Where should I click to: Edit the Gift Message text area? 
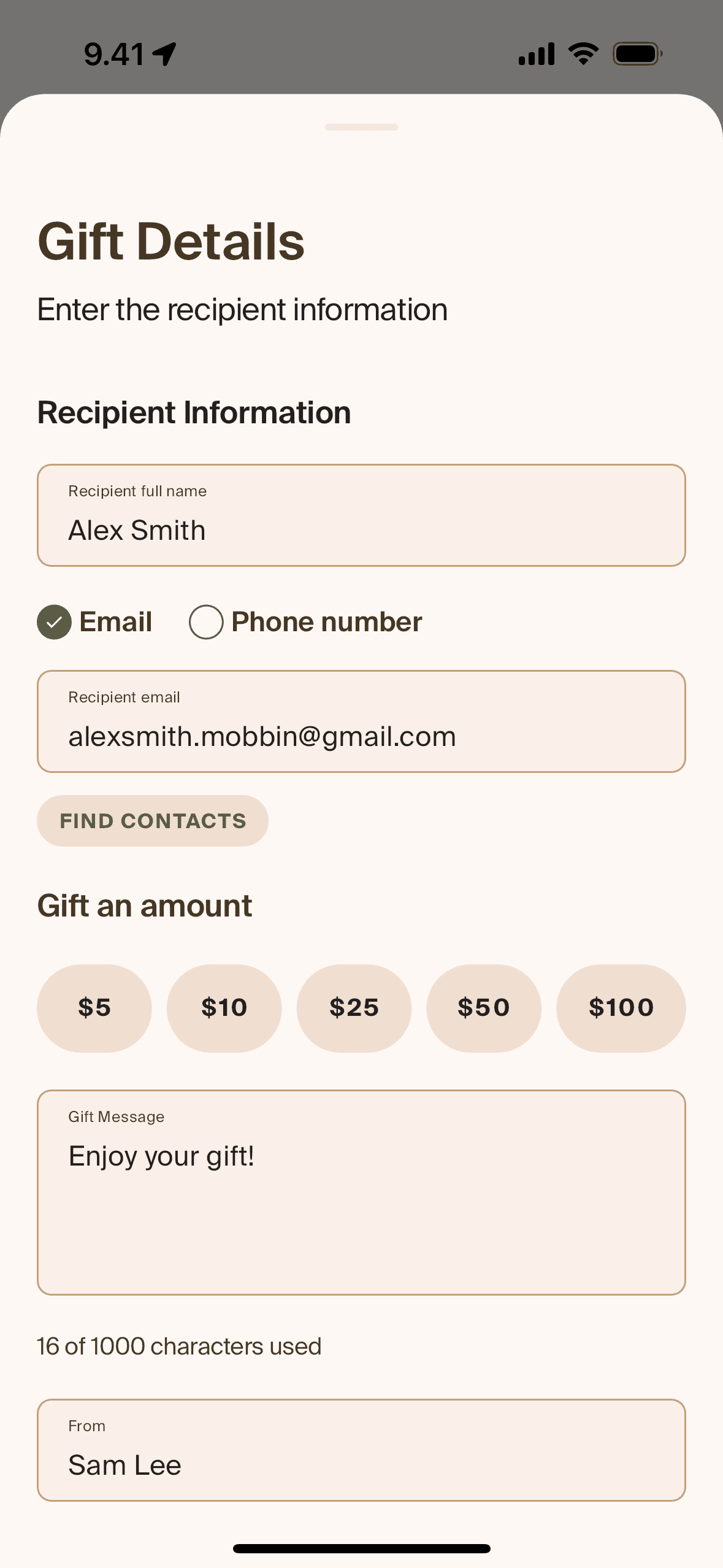(x=361, y=1193)
